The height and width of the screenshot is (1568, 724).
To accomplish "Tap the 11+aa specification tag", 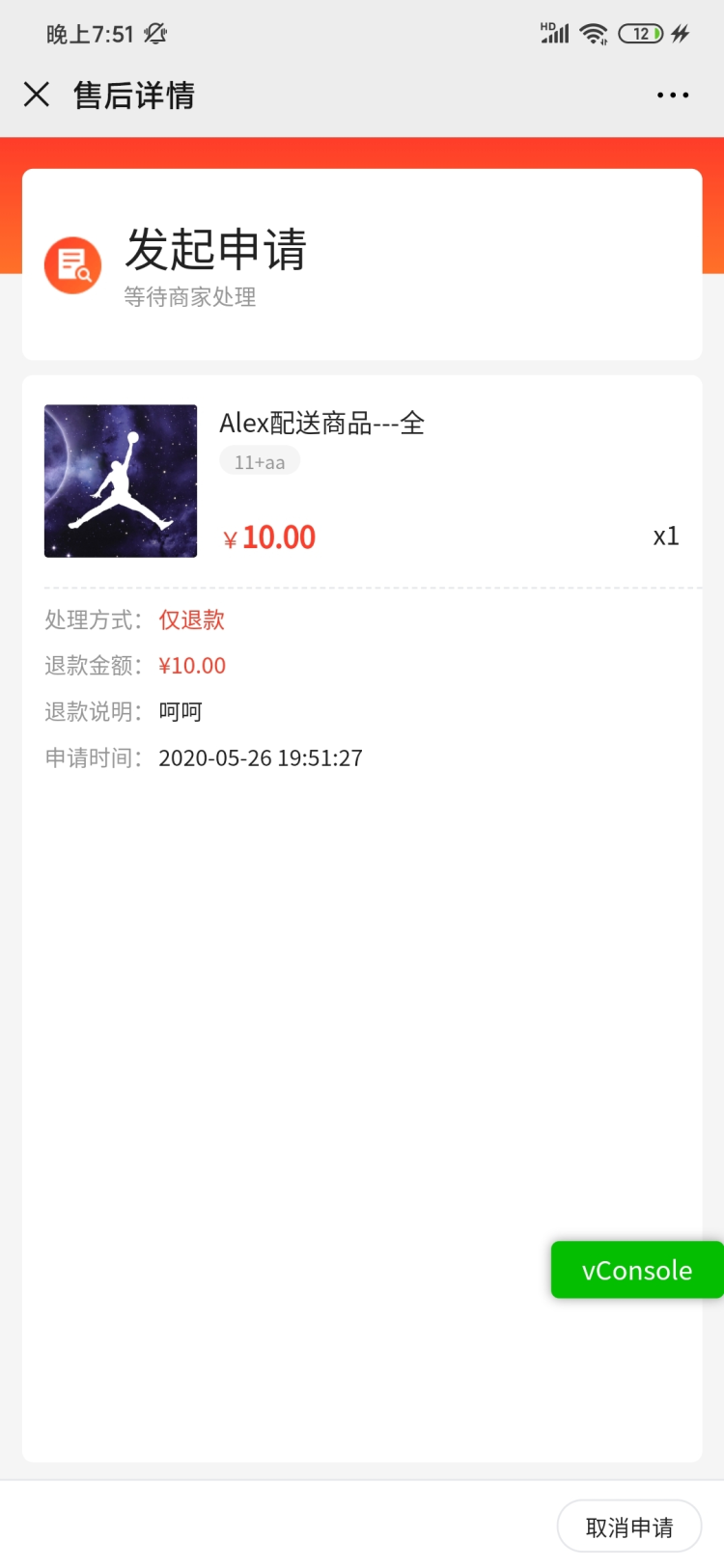I will click(x=259, y=461).
